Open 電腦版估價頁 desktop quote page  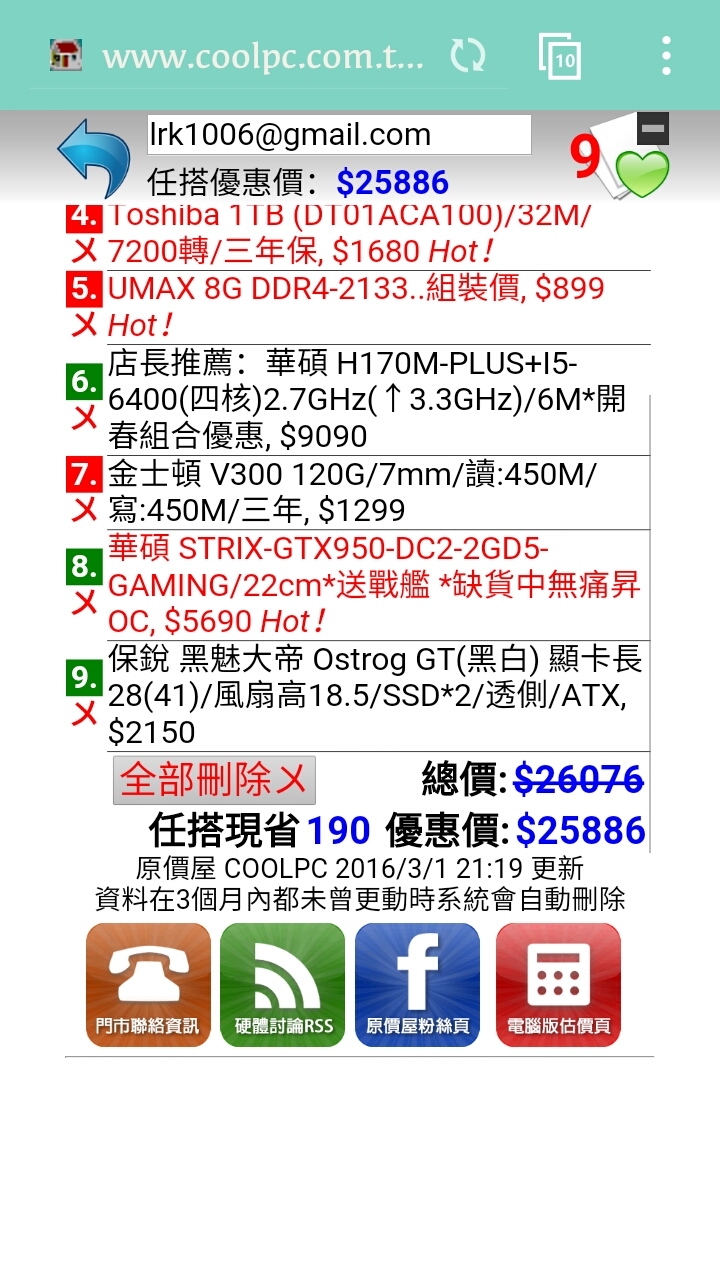(558, 984)
